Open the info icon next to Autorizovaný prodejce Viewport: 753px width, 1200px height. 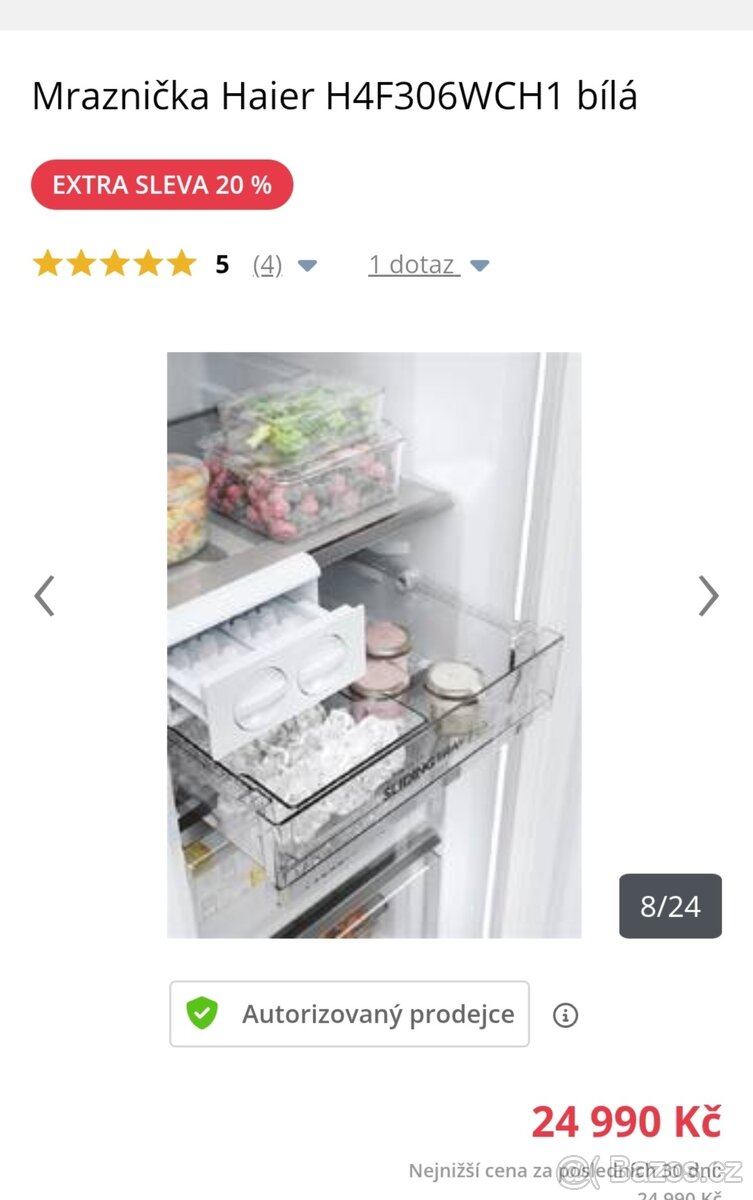point(565,1015)
